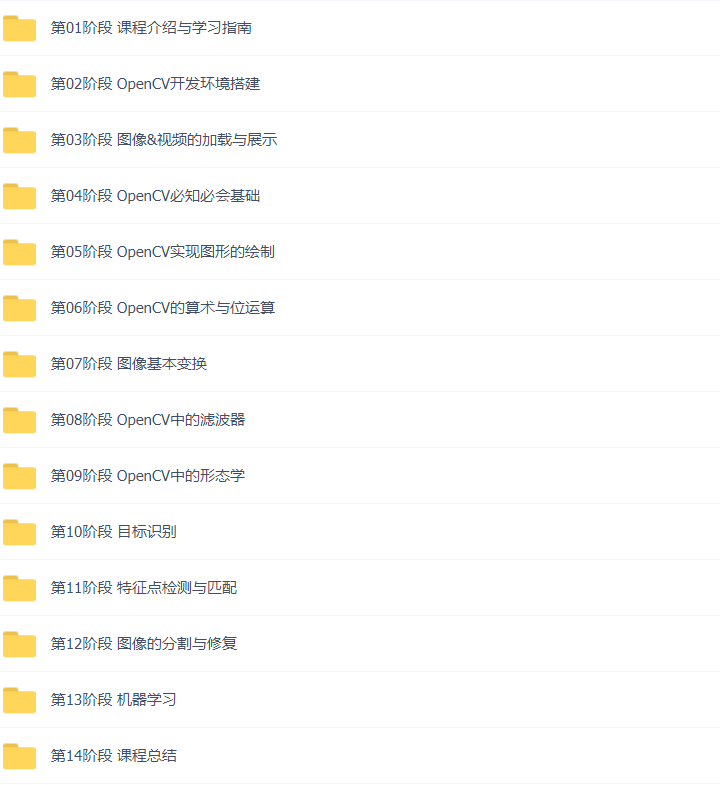
Task: Select the 第04阶段 OpenCV必知必会基础 folder
Action: 155,196
